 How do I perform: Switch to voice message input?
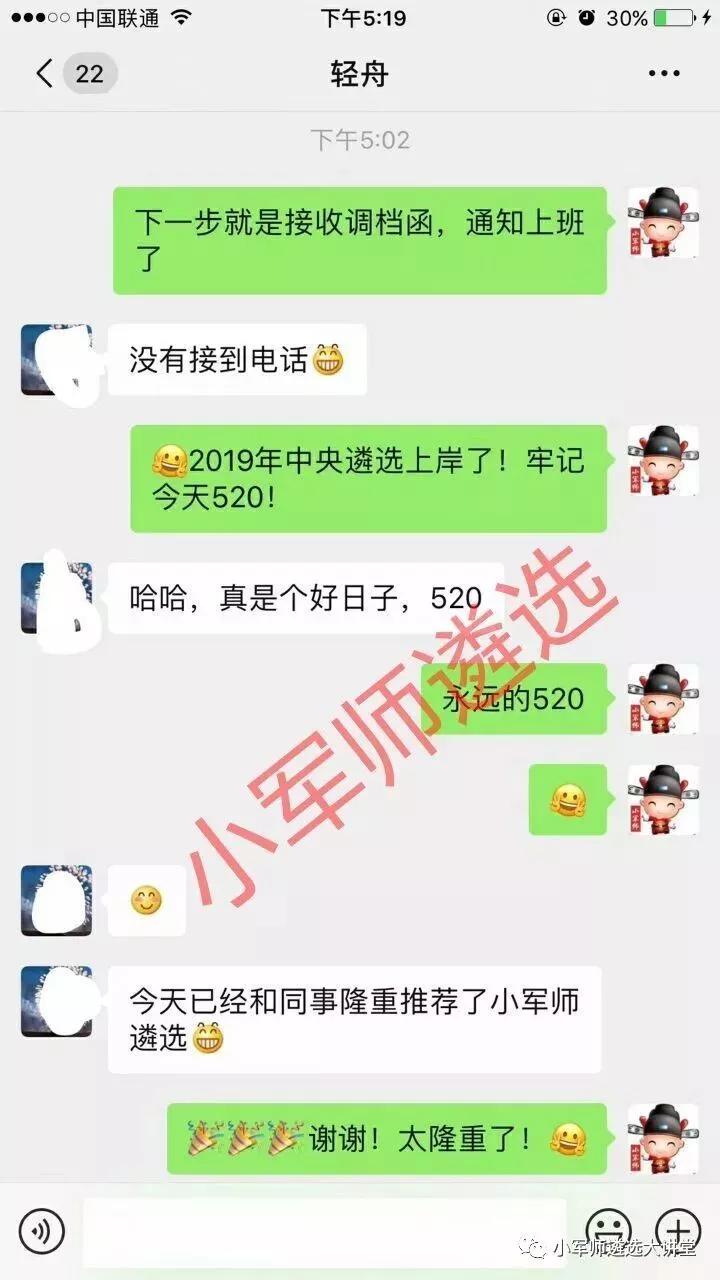42,1231
